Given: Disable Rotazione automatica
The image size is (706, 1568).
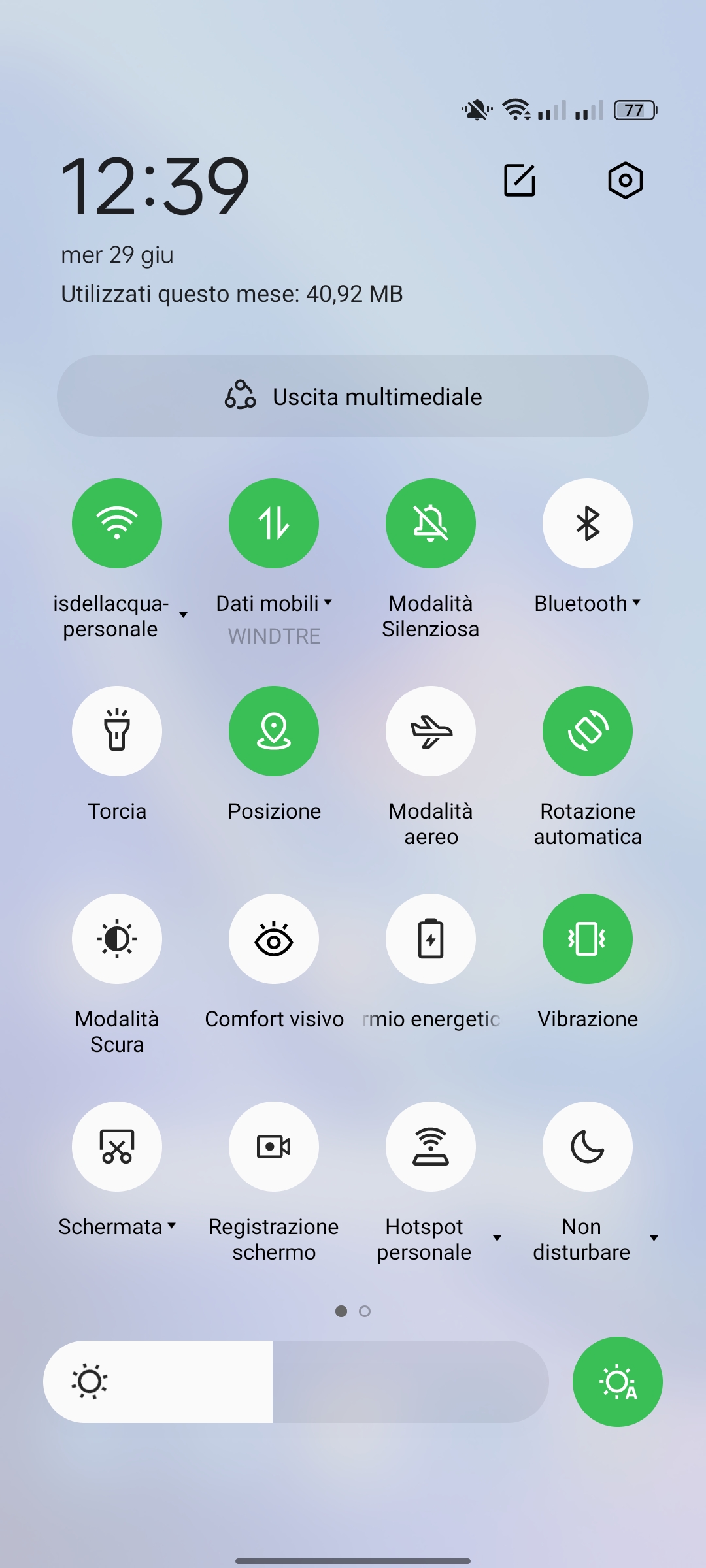Looking at the screenshot, I should click(588, 730).
